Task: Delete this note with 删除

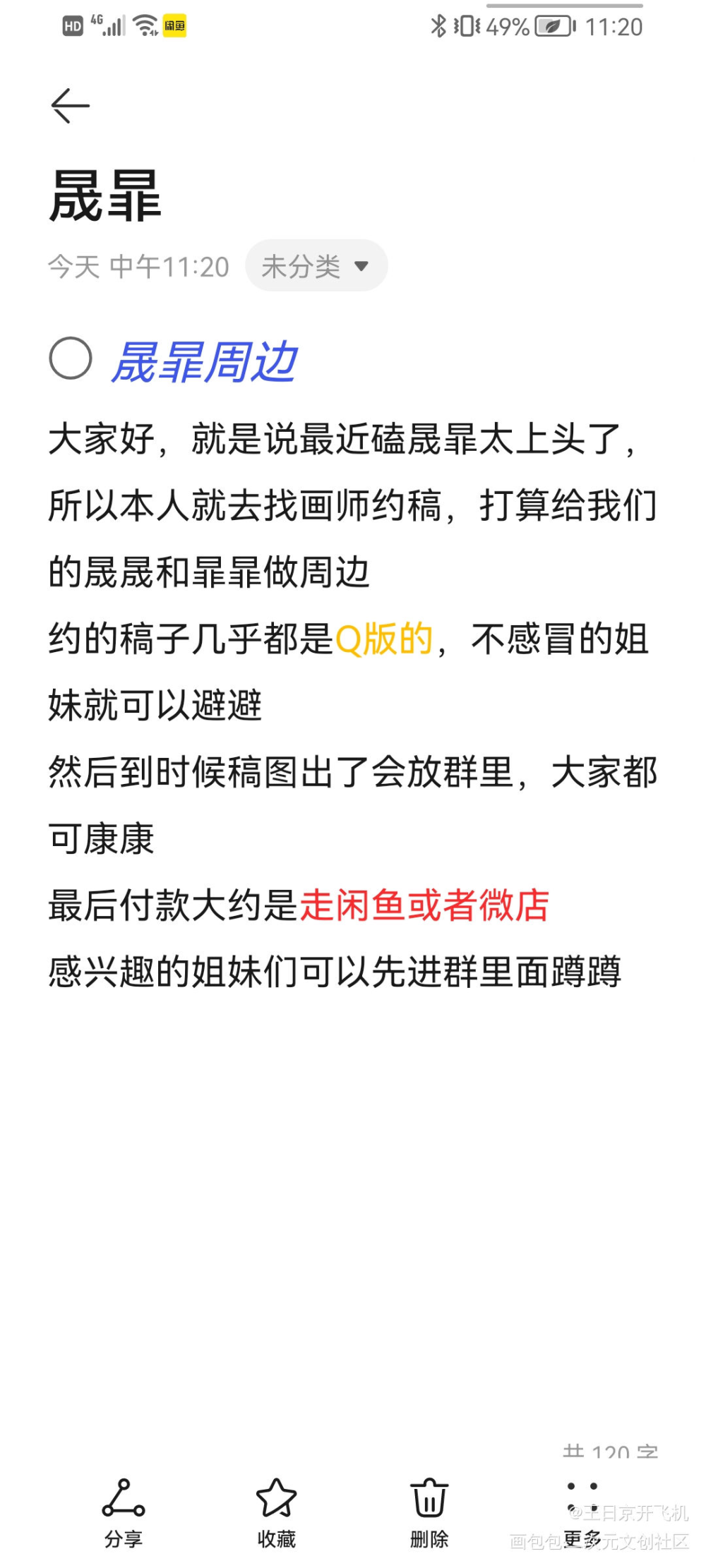Action: click(x=429, y=1512)
